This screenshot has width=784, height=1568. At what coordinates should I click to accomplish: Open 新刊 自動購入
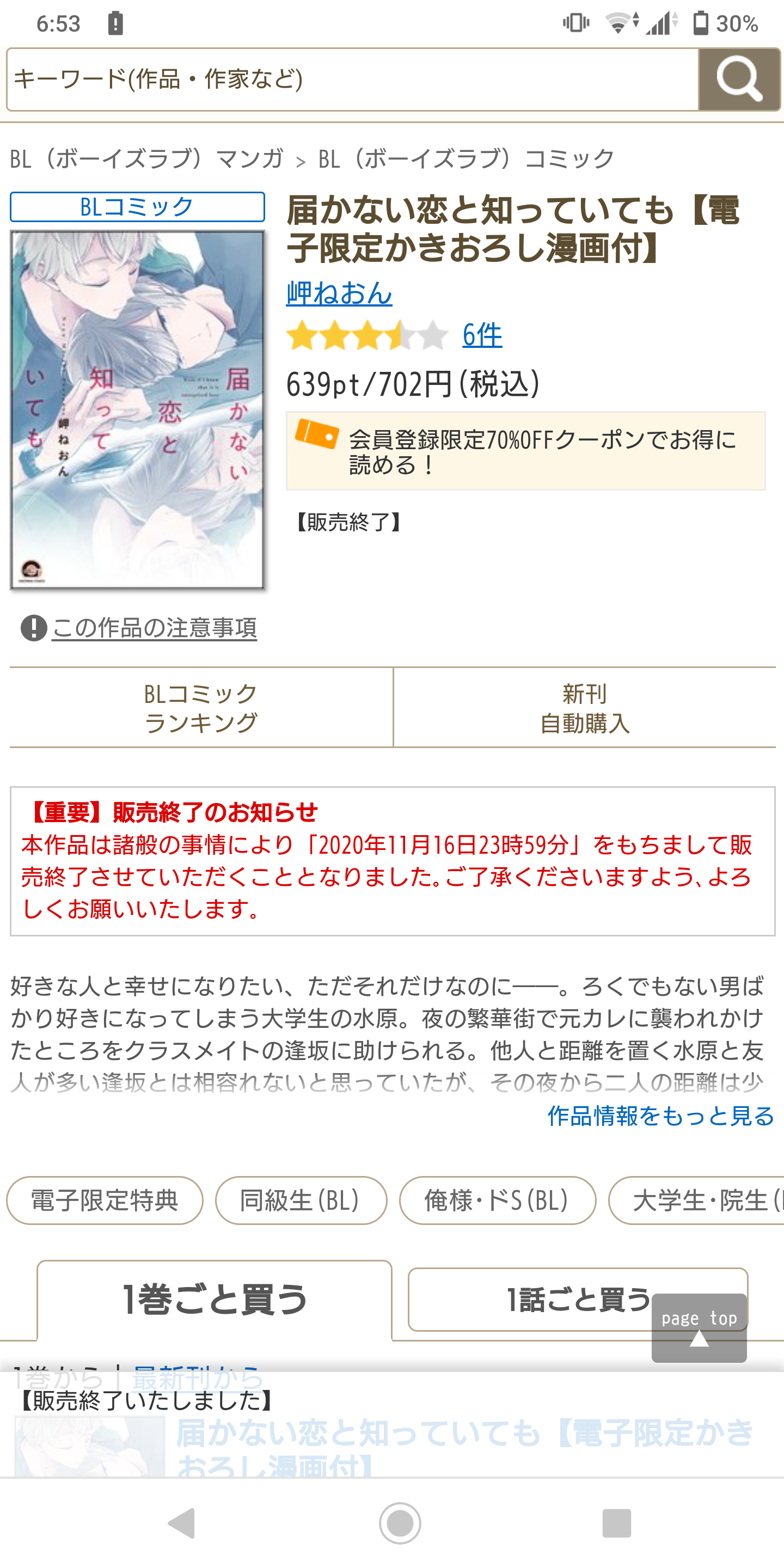click(584, 707)
